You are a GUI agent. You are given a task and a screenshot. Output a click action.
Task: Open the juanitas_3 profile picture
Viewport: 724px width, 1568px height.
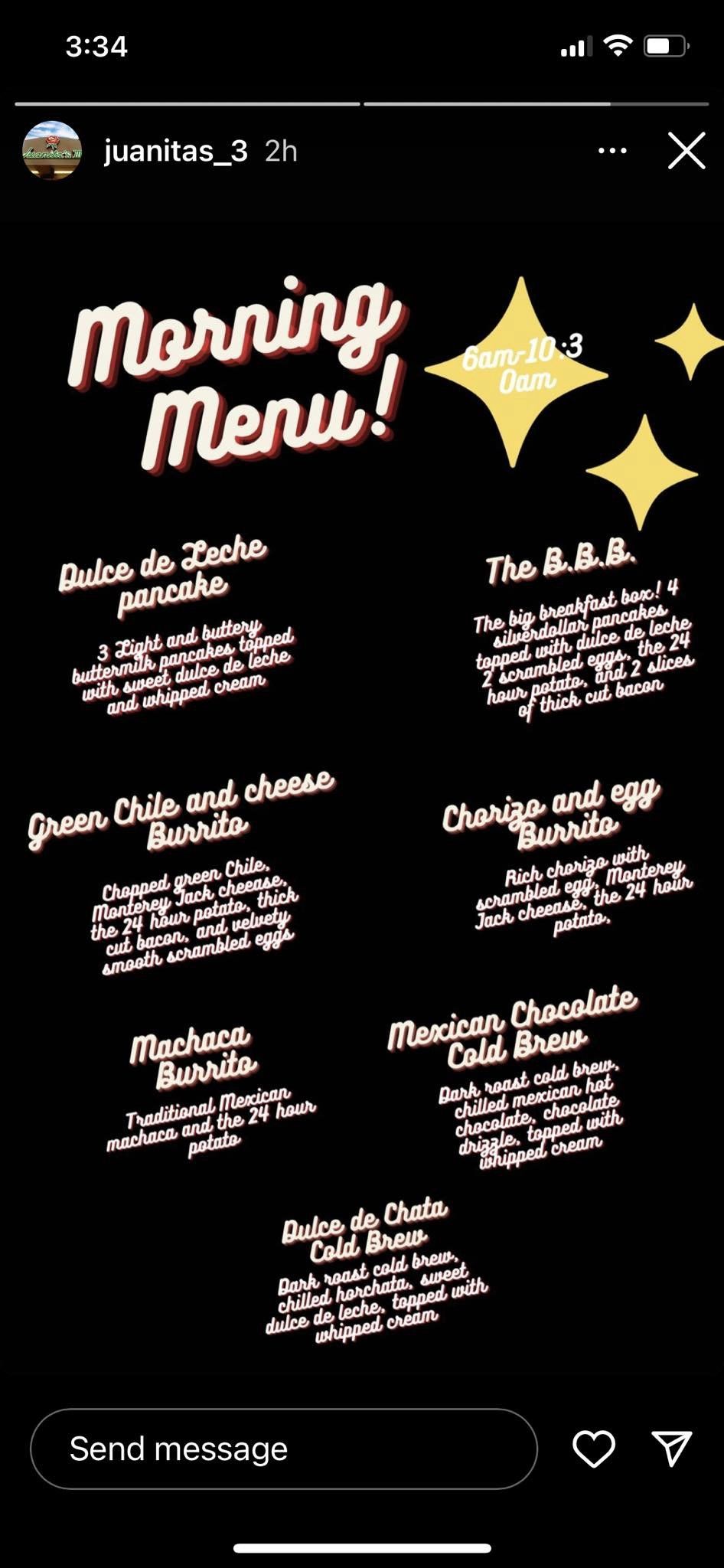(x=52, y=151)
